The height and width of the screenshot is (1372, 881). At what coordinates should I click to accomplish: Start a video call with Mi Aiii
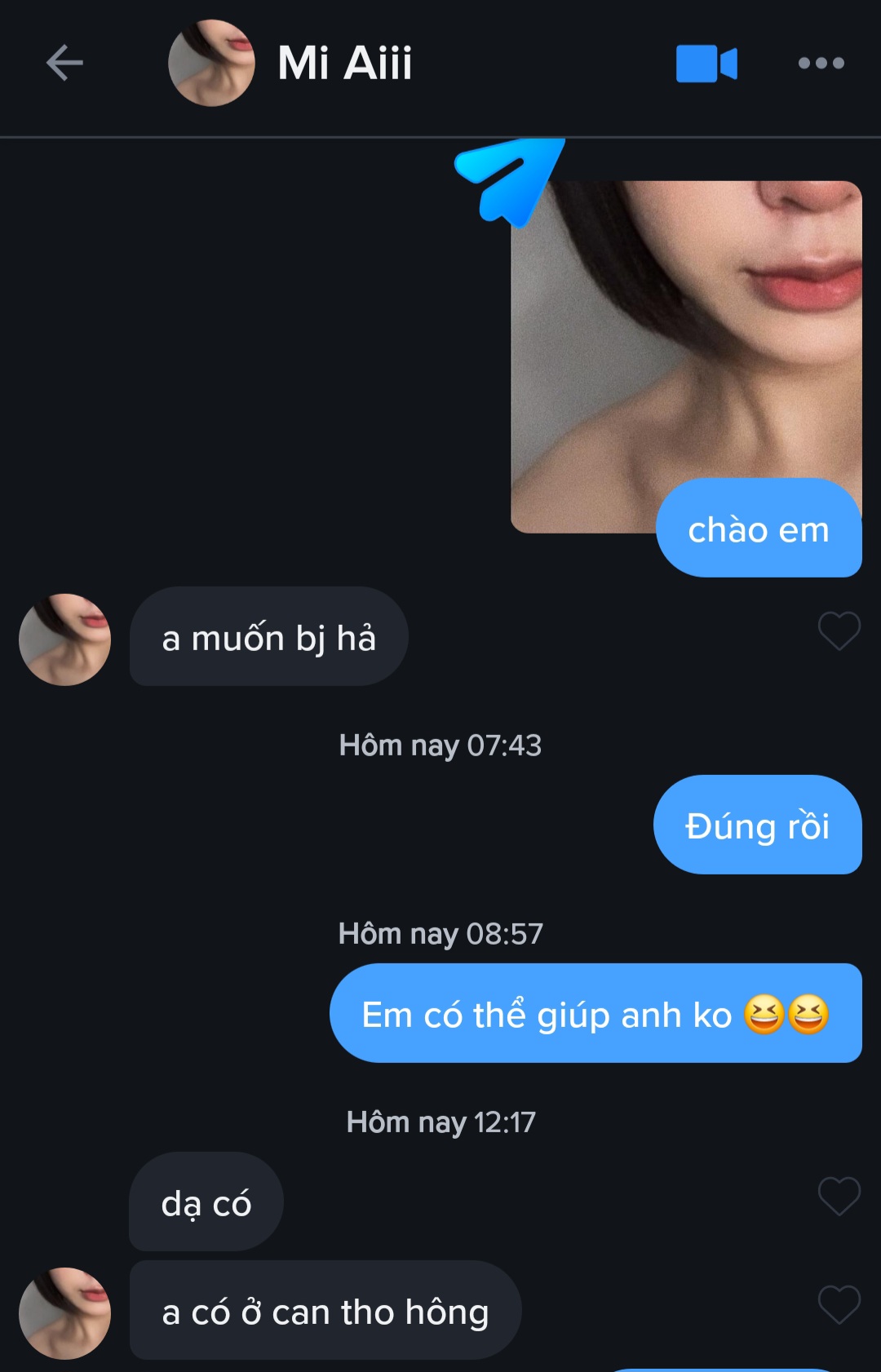coord(706,63)
